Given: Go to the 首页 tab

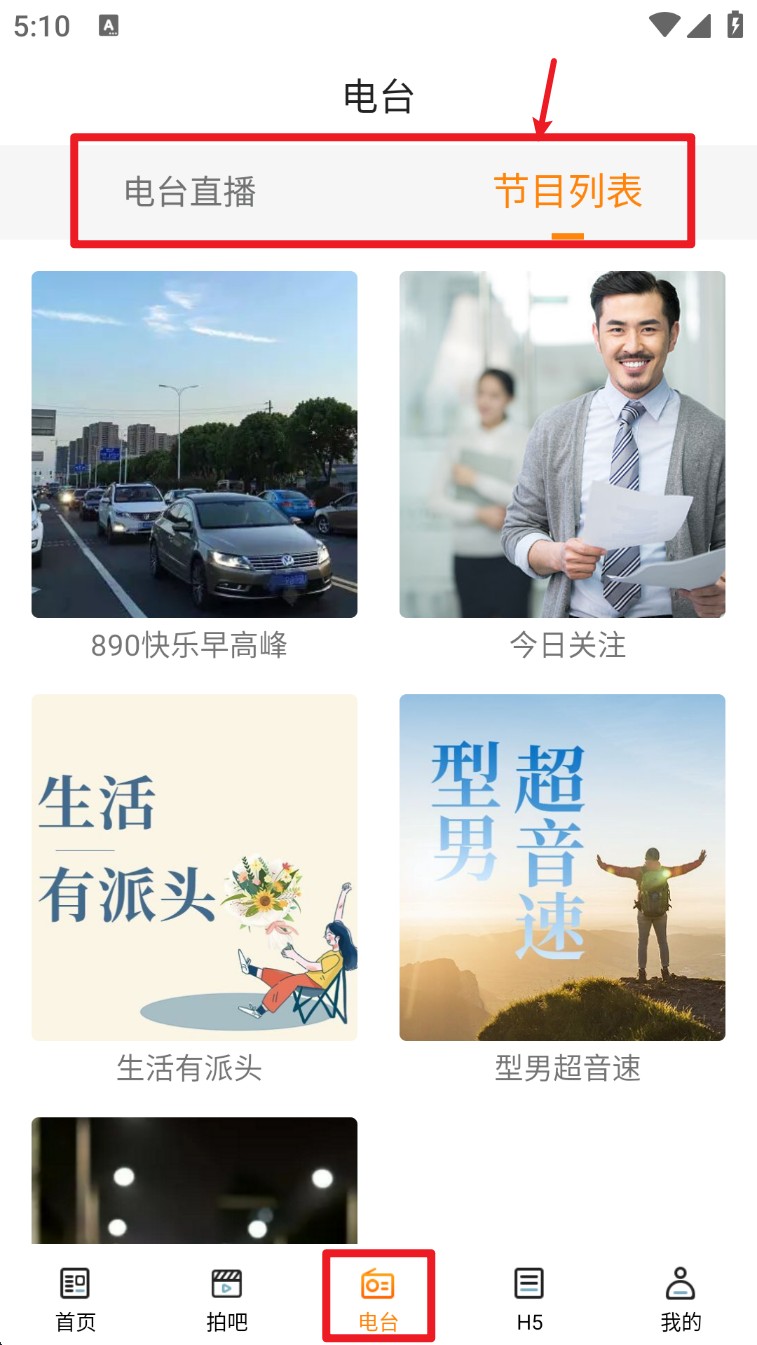Looking at the screenshot, I should tap(75, 1298).
